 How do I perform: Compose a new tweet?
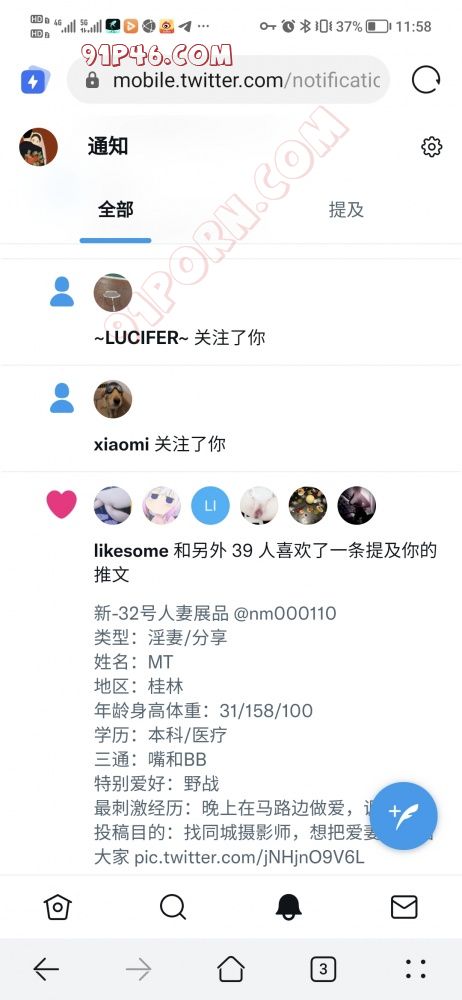click(404, 816)
